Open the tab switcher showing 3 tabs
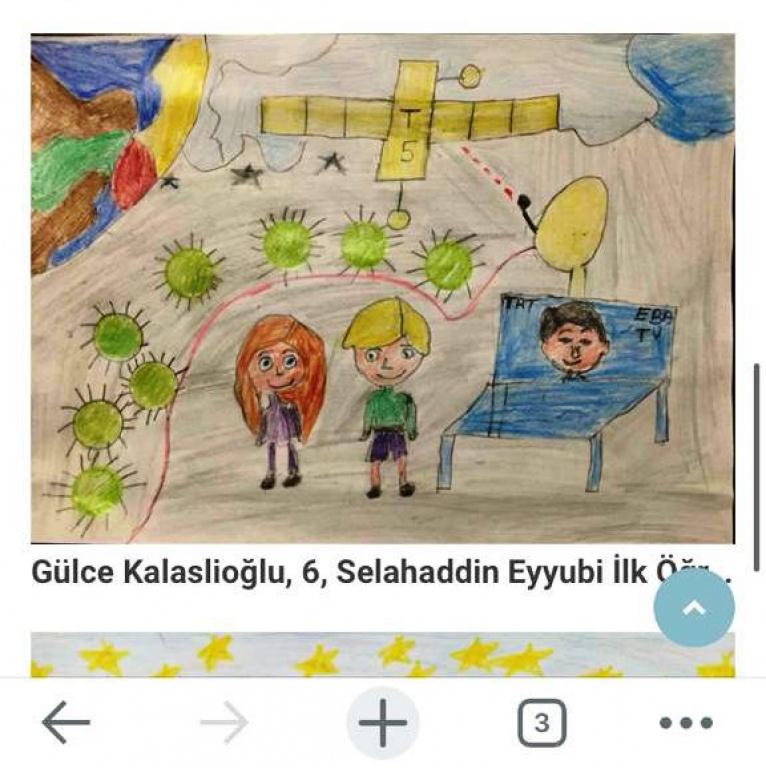 click(x=541, y=723)
